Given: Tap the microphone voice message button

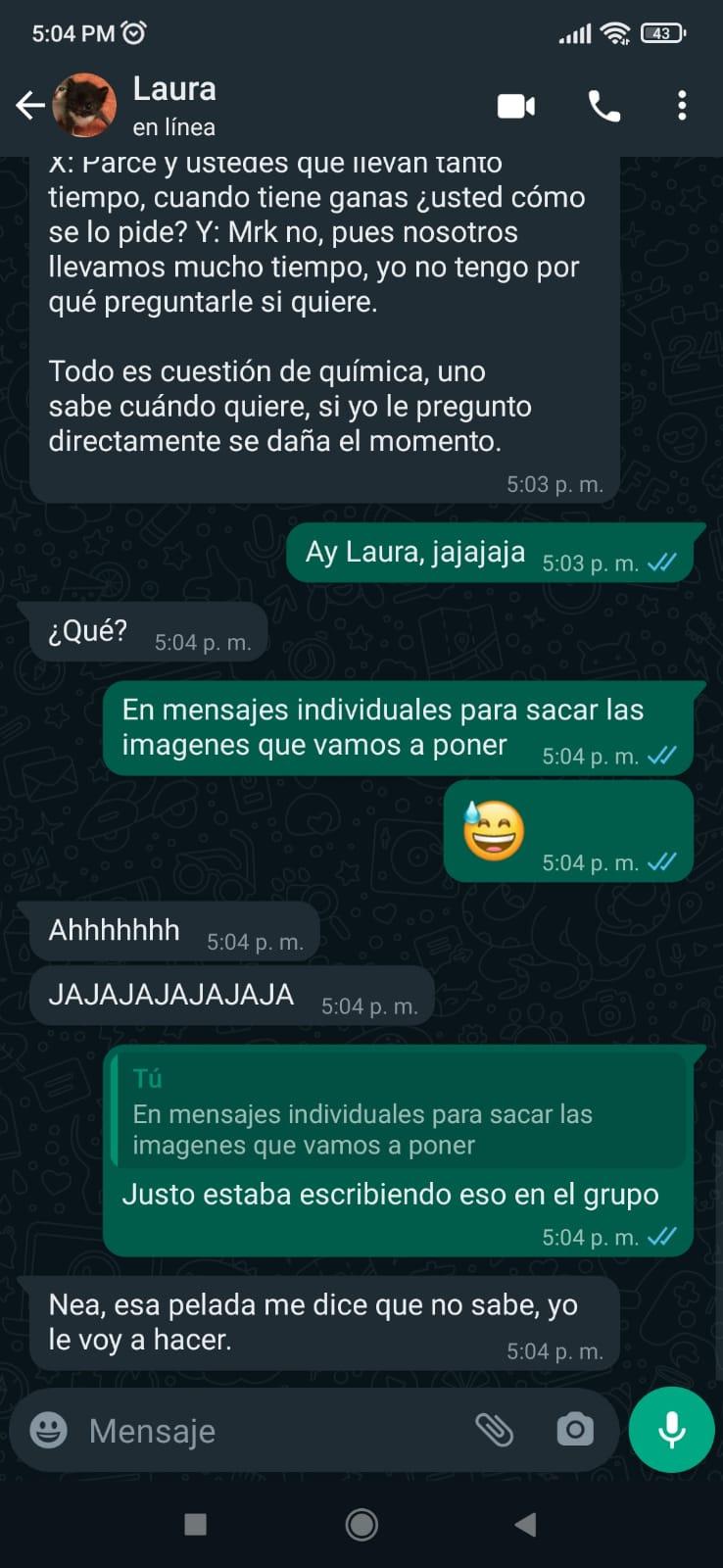Looking at the screenshot, I should pyautogui.click(x=672, y=1430).
